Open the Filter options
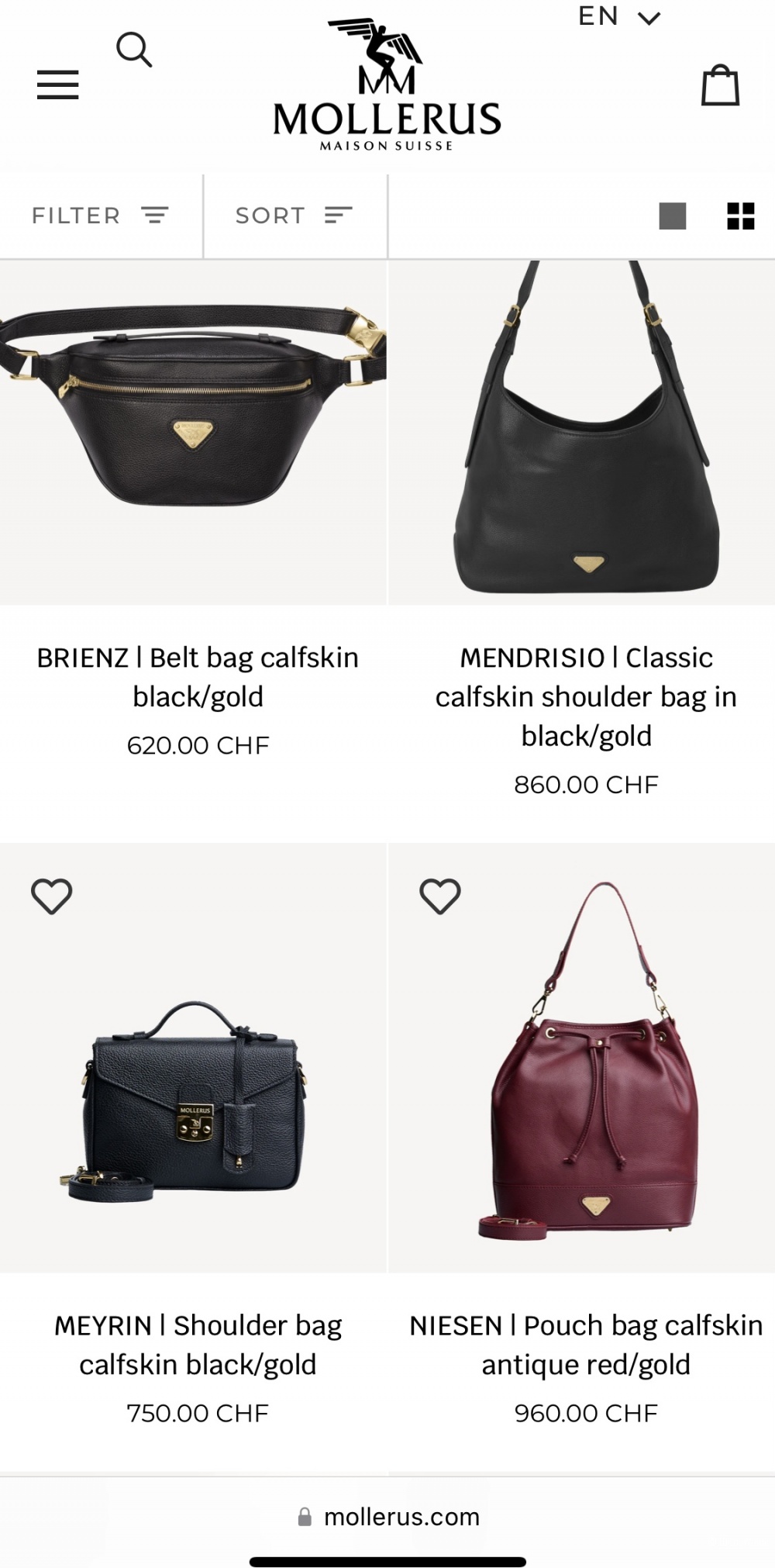 (x=100, y=216)
